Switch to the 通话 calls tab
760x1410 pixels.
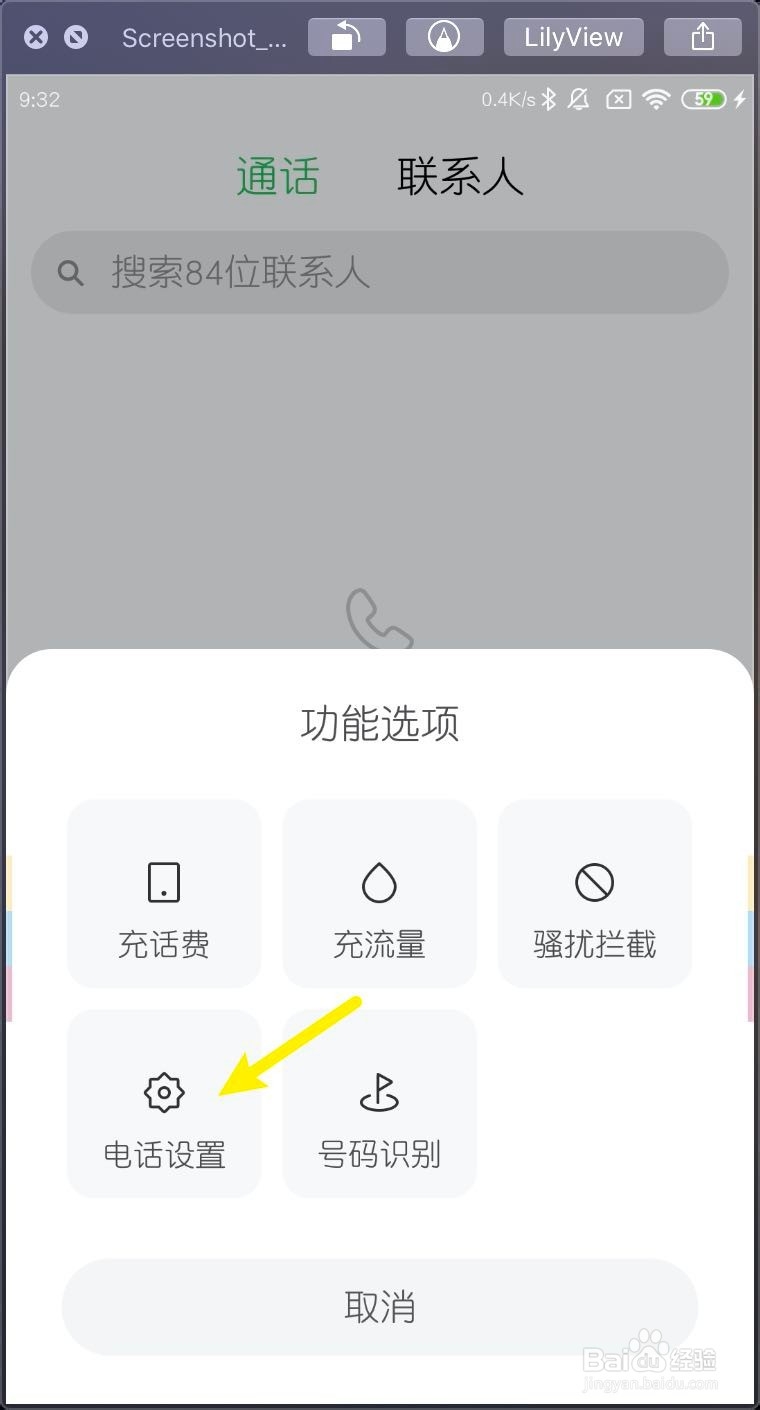pyautogui.click(x=279, y=176)
